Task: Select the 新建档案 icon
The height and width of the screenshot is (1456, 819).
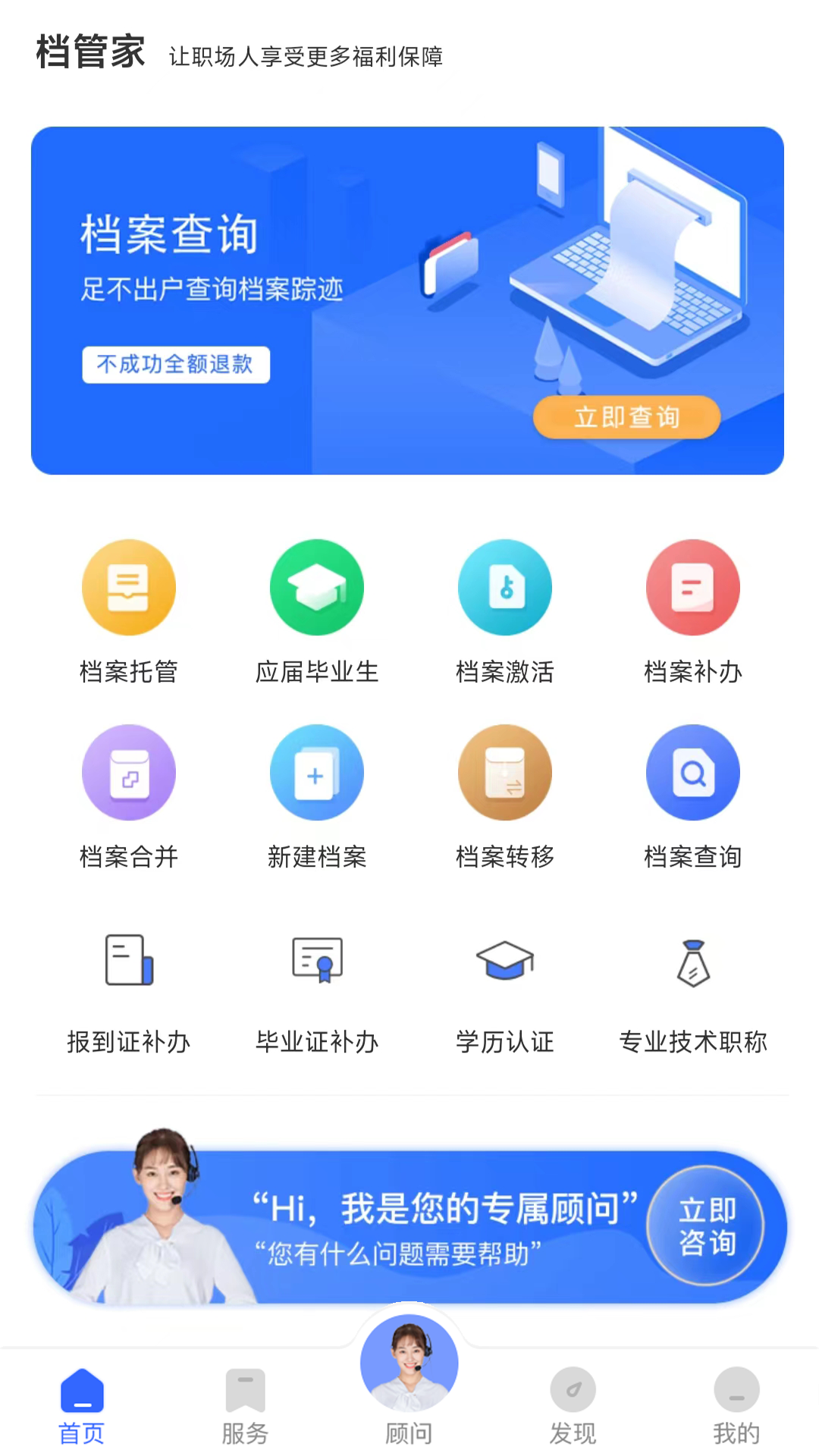Action: [x=317, y=773]
